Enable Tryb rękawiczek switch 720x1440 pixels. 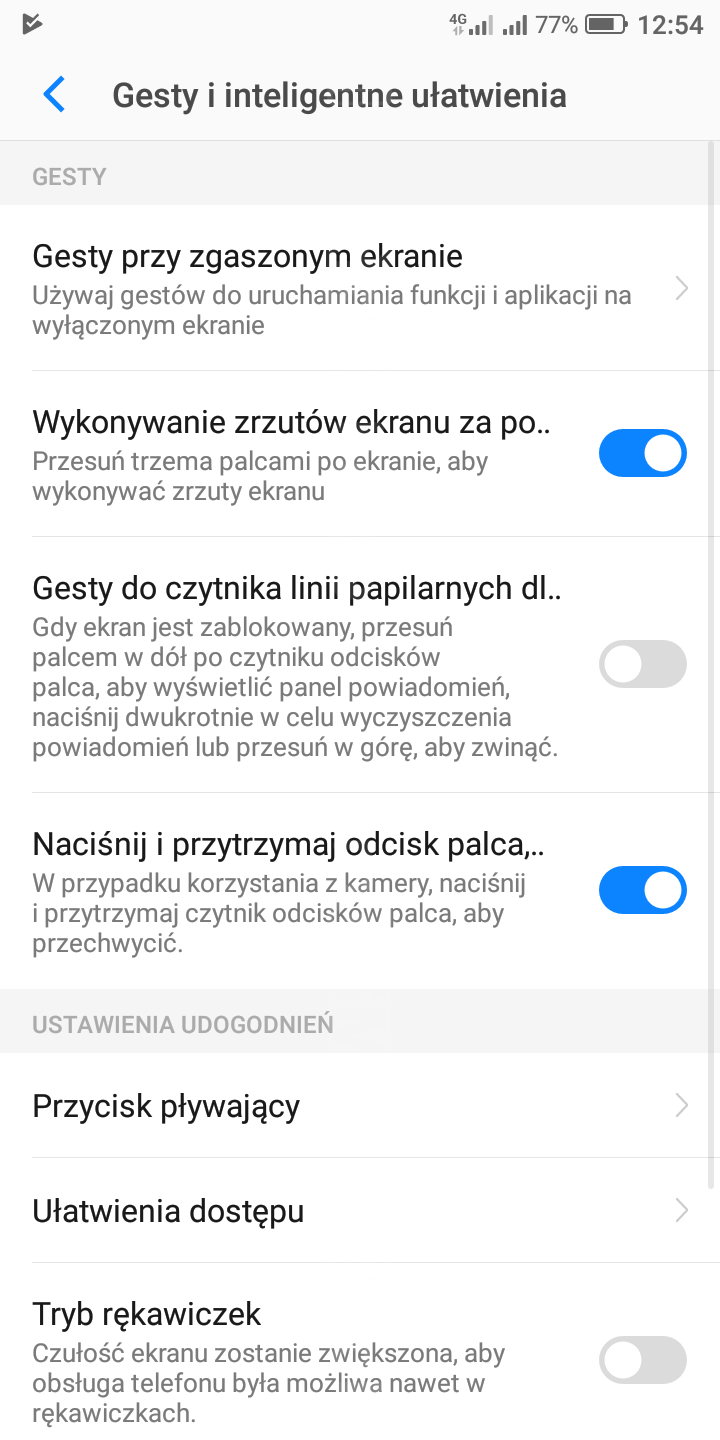[642, 1360]
